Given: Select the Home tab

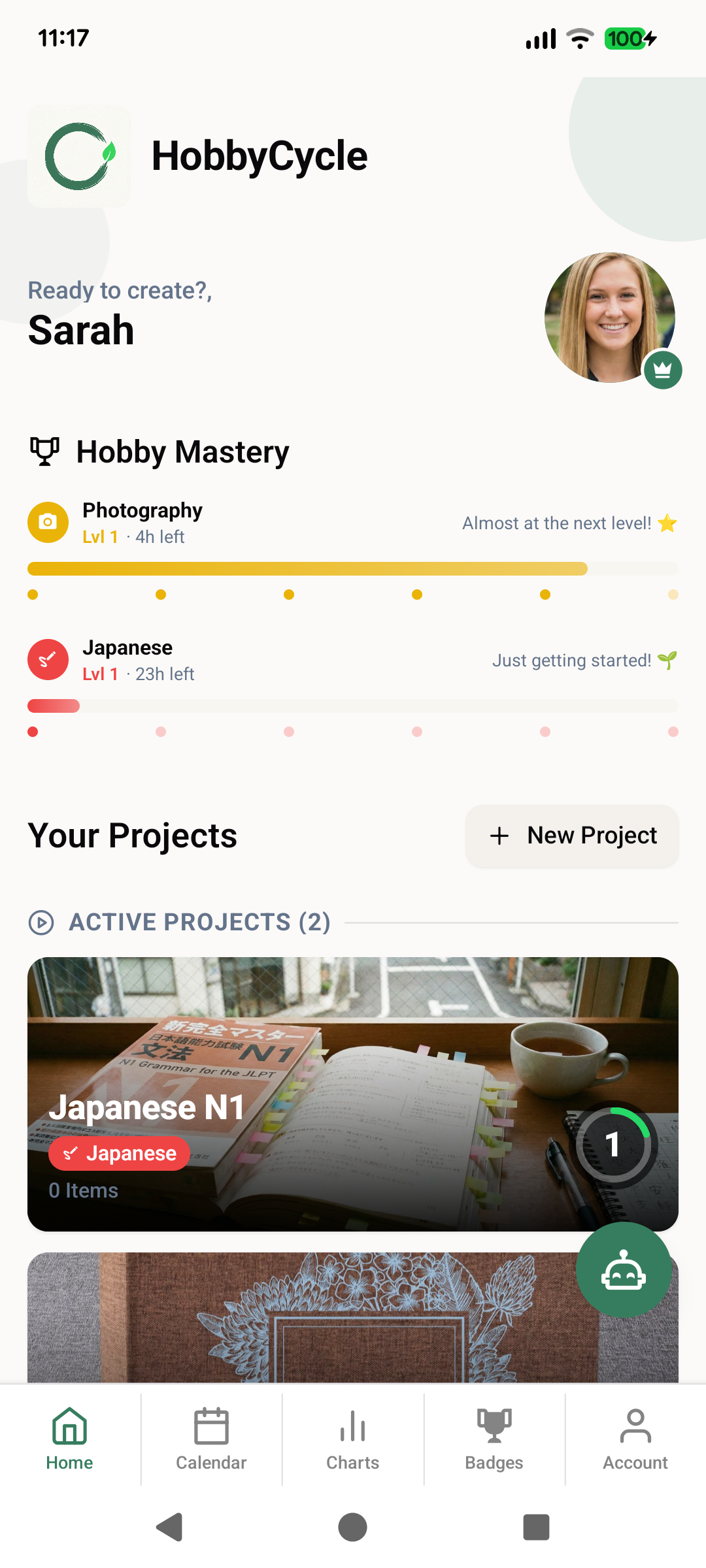Looking at the screenshot, I should (x=70, y=1439).
